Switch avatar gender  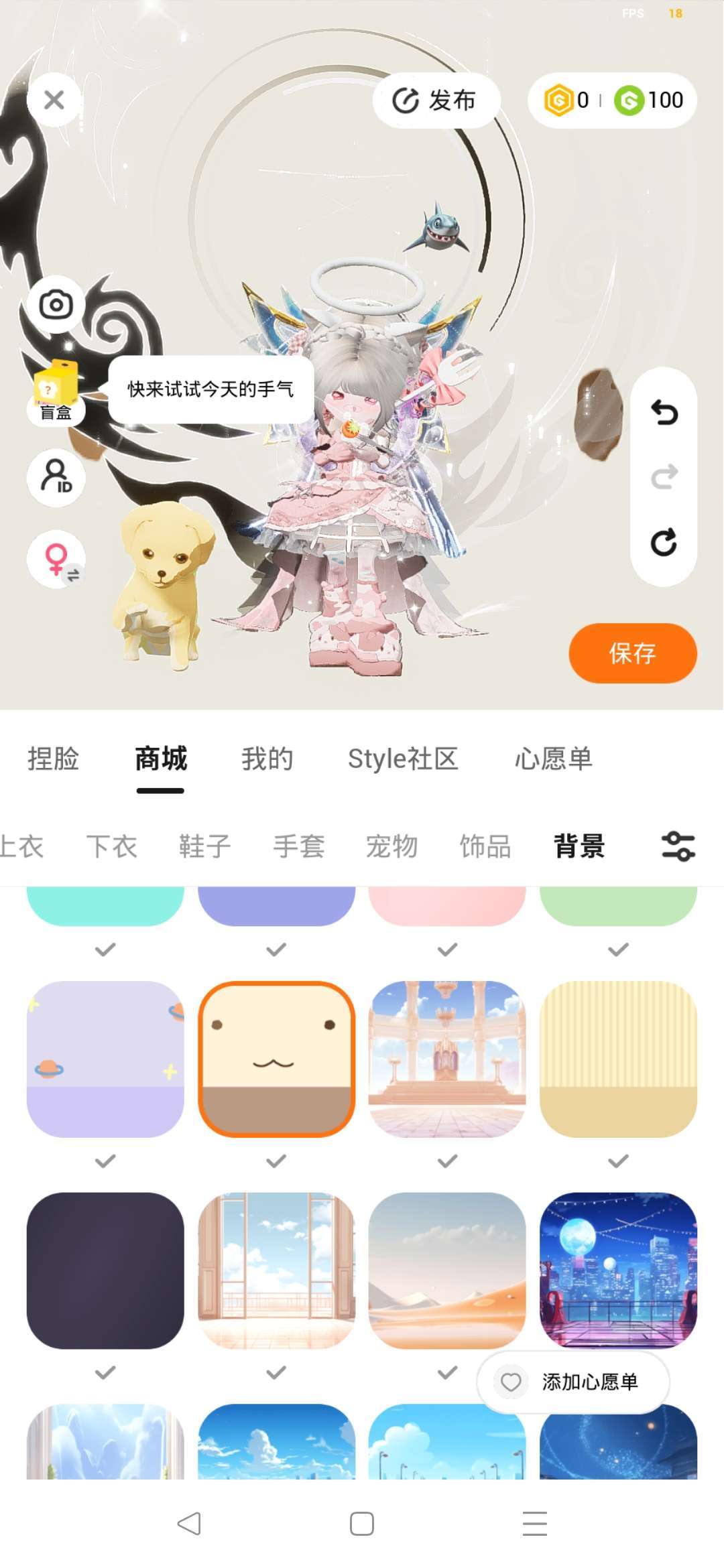click(56, 560)
